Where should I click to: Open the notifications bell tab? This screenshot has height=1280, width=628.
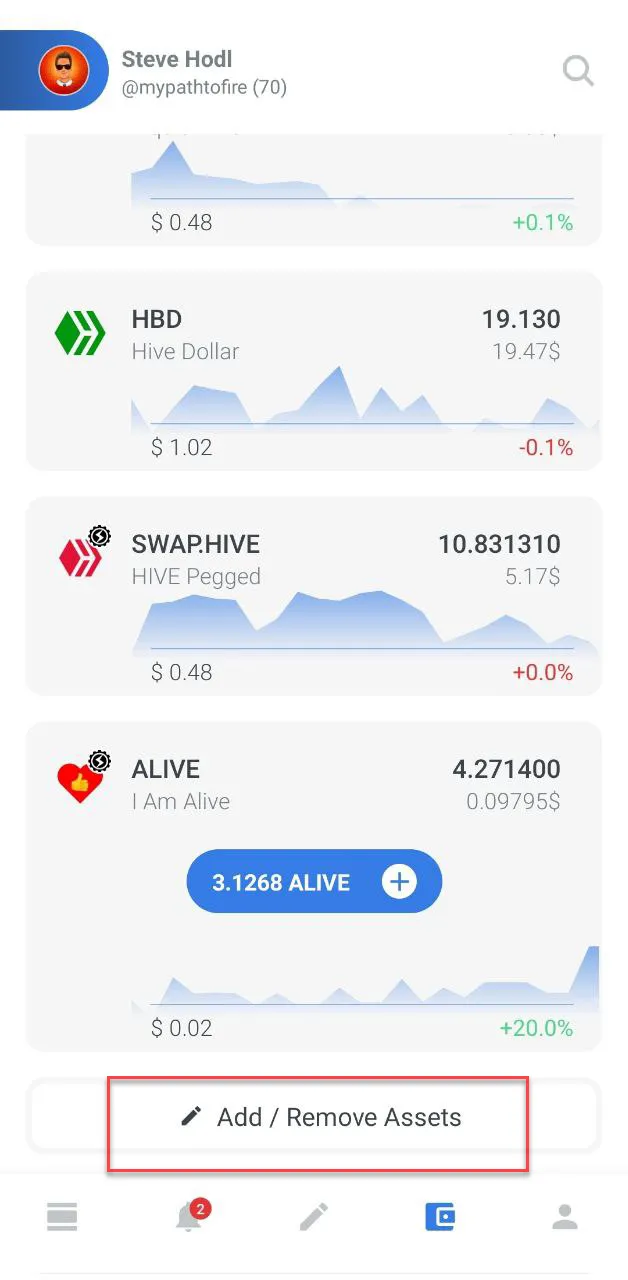click(188, 1218)
